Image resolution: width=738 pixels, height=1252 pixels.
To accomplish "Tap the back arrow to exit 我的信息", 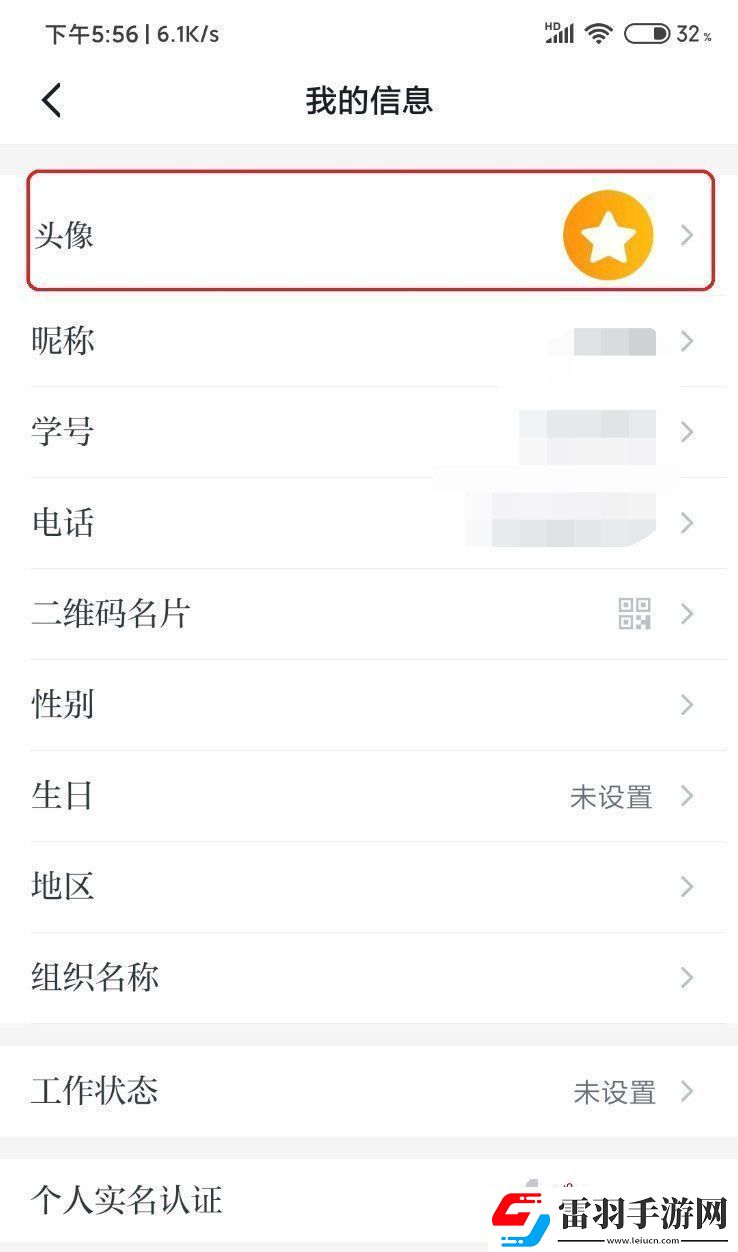I will pyautogui.click(x=51, y=100).
